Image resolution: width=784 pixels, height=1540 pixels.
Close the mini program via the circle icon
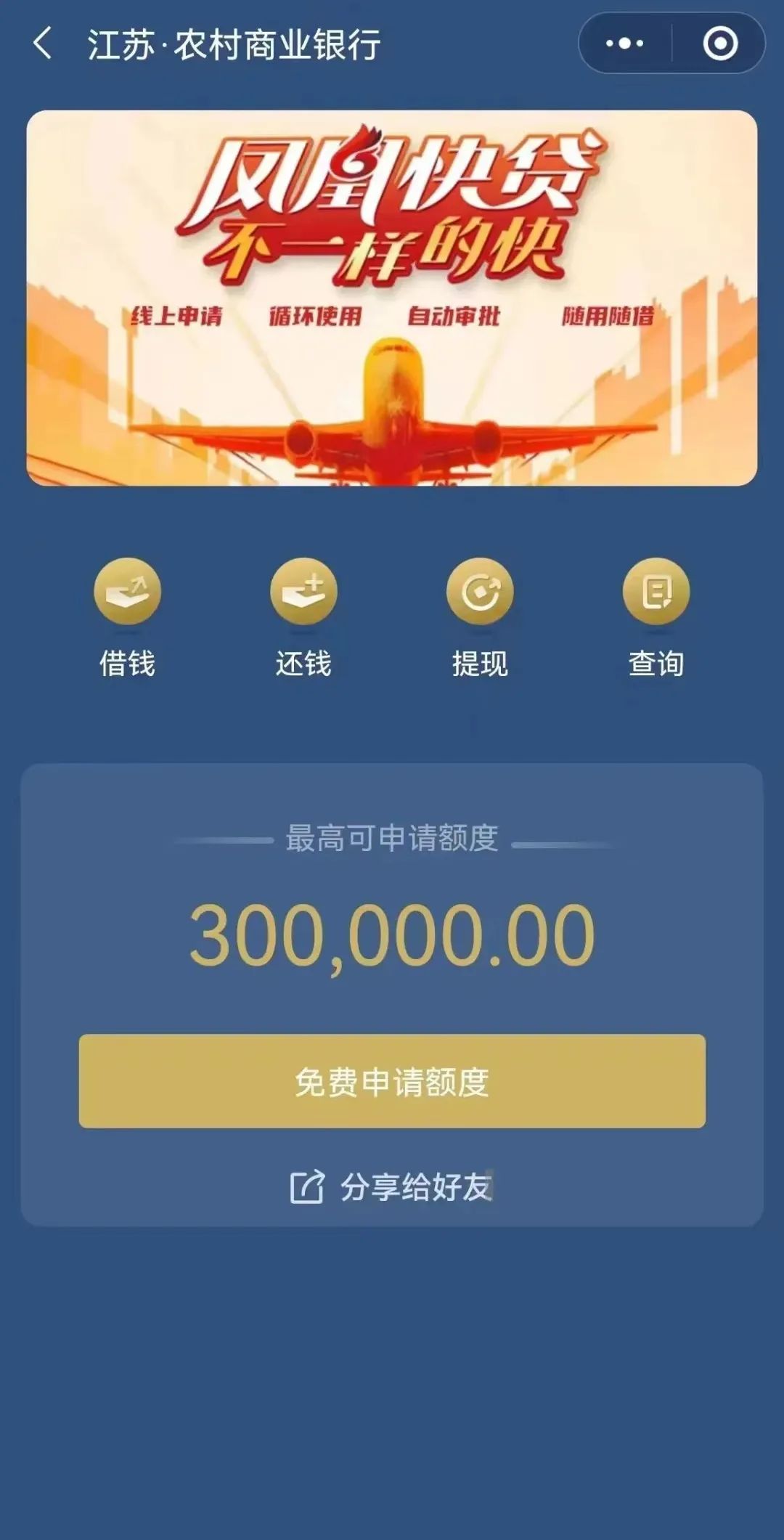coord(720,44)
